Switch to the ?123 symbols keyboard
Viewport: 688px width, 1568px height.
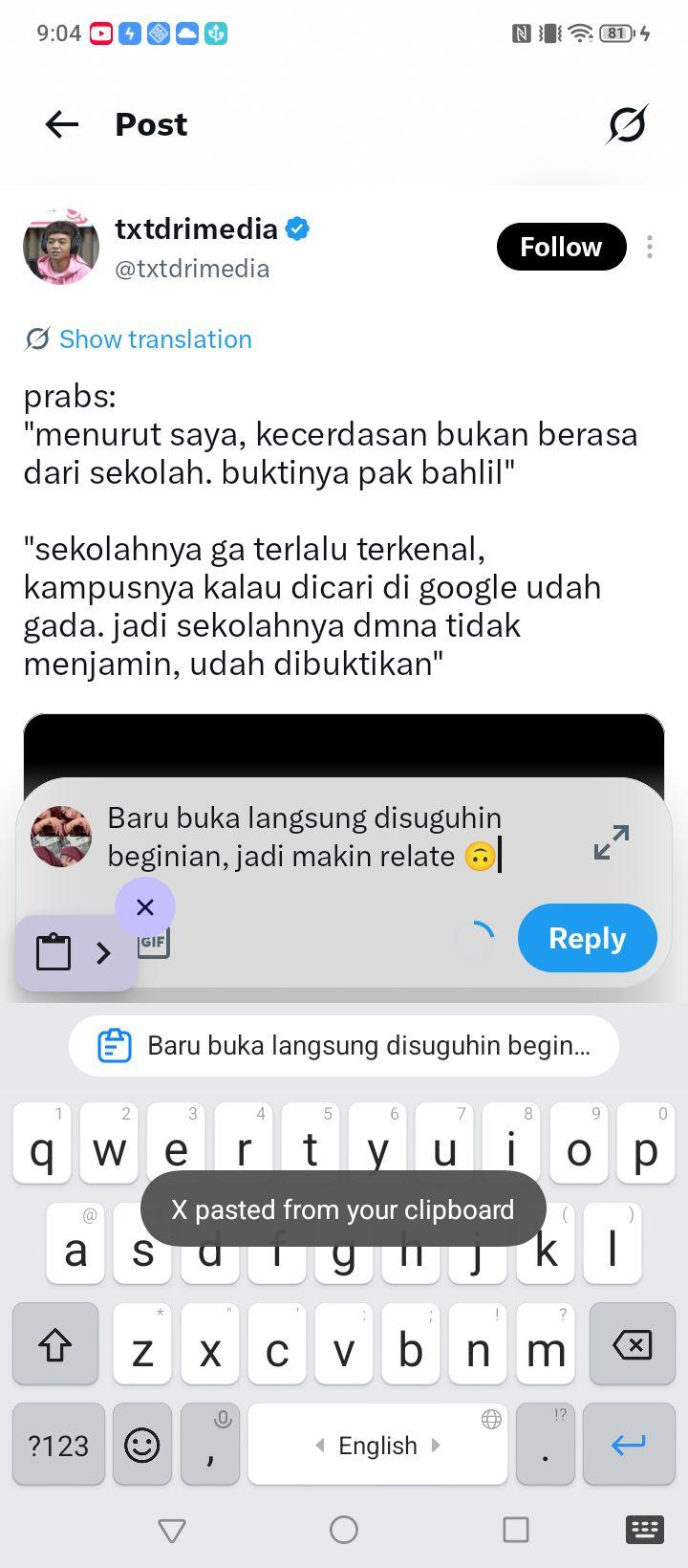[58, 1444]
